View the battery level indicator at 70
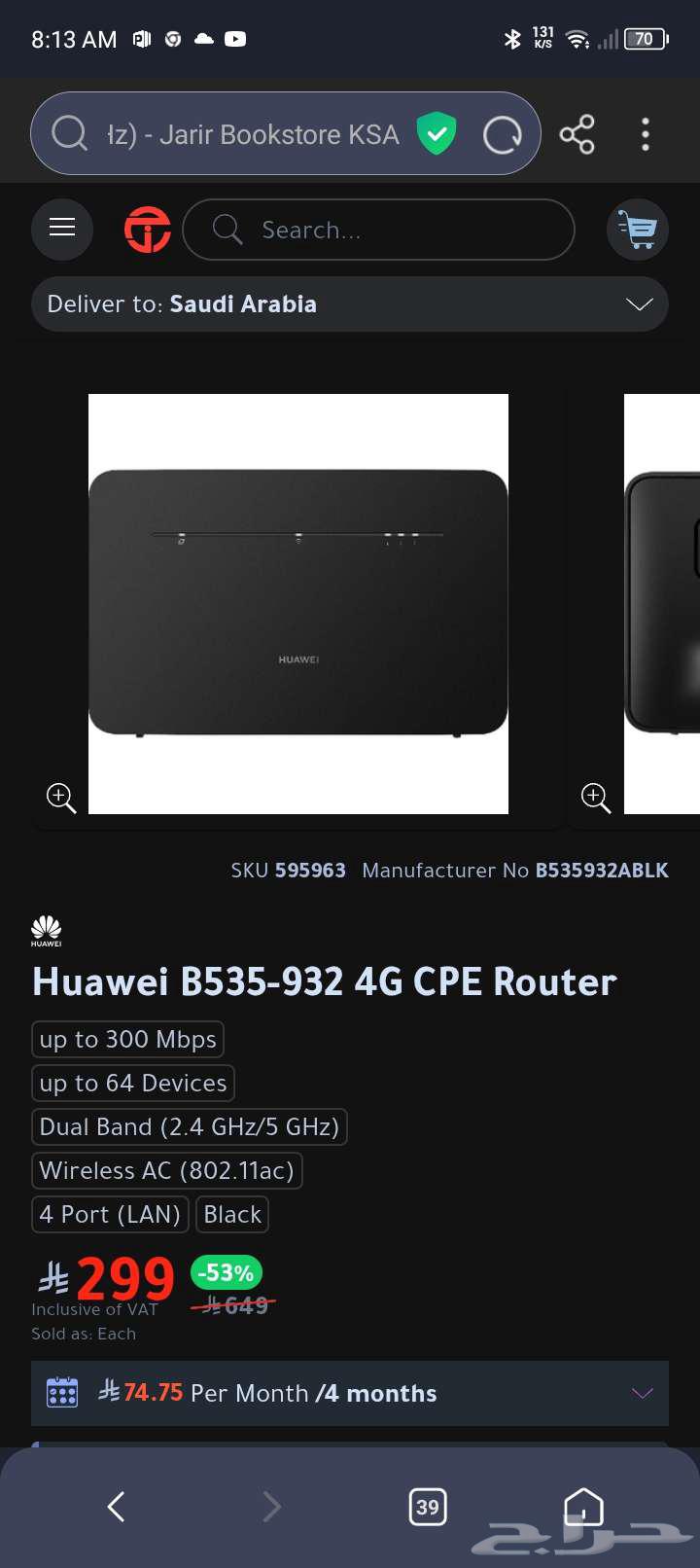The height and width of the screenshot is (1568, 700). (645, 39)
